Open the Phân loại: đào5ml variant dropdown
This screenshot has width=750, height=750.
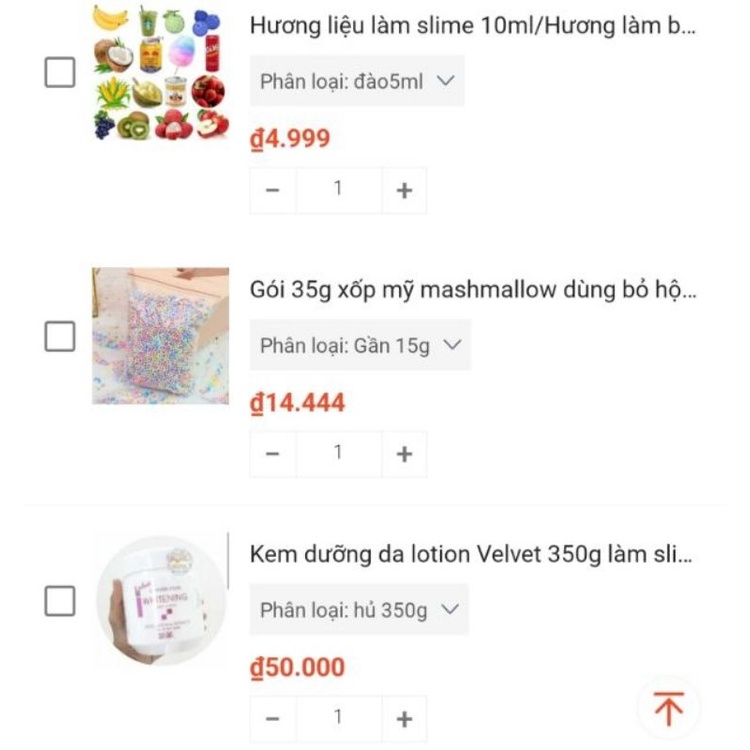click(357, 81)
